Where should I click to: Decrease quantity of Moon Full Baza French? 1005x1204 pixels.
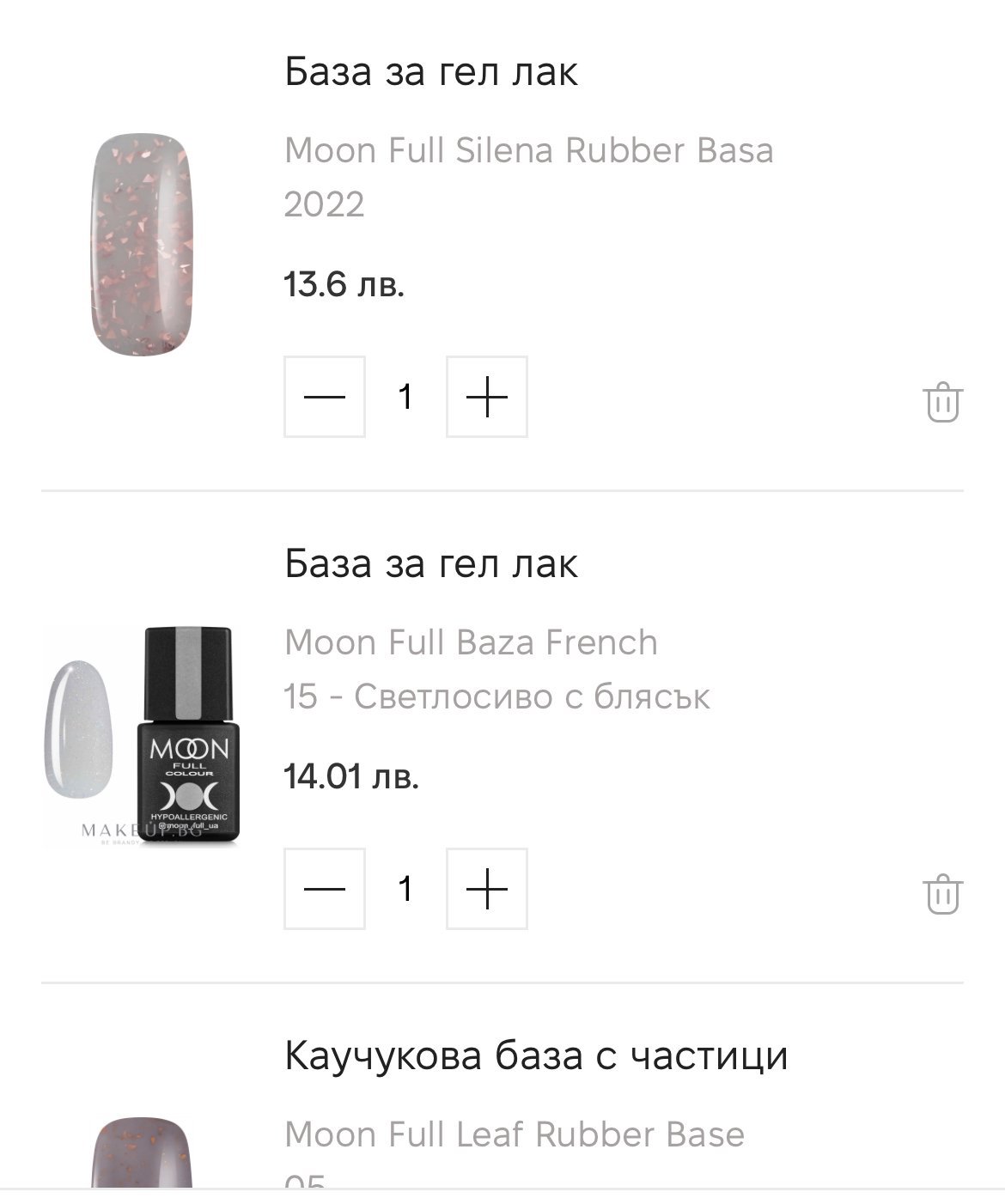click(325, 889)
